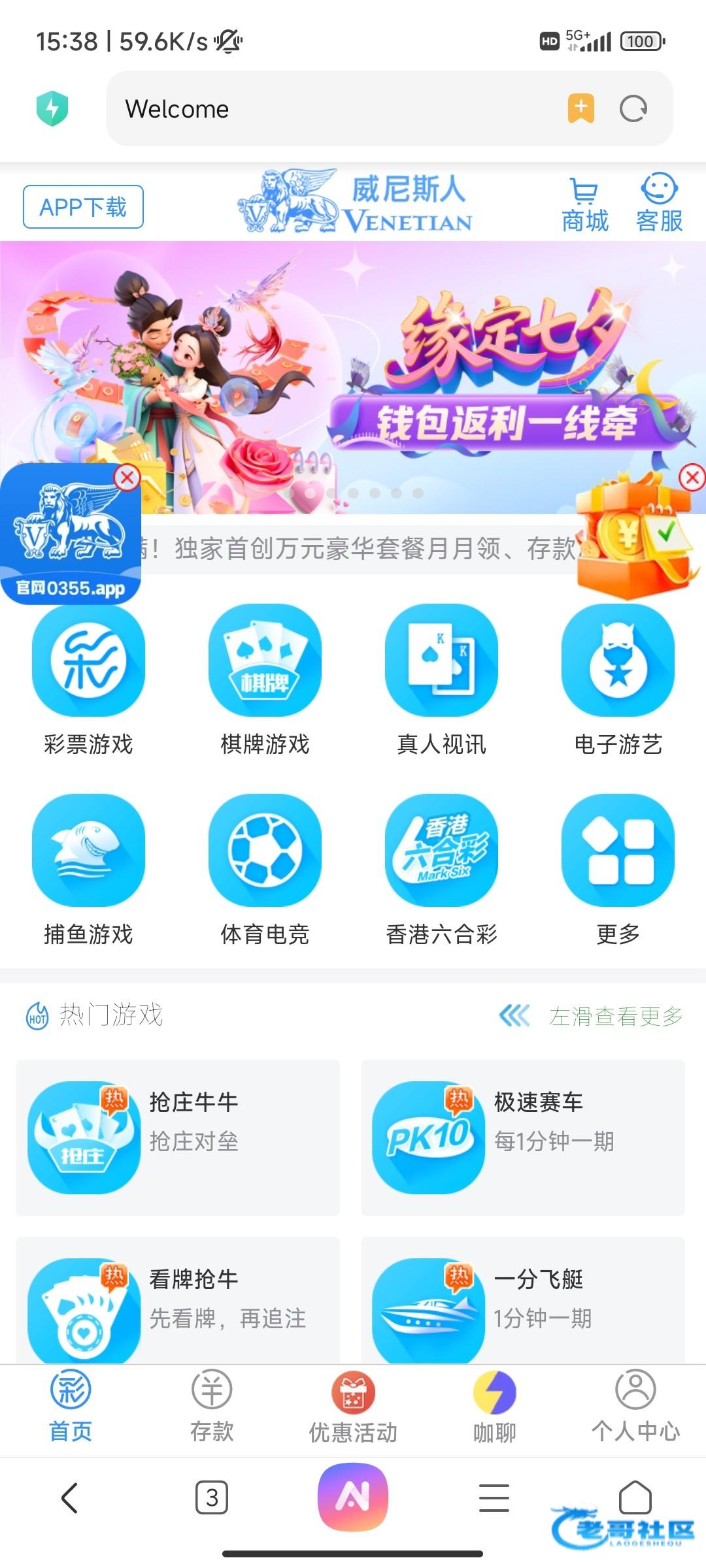
Task: Open 香港六合彩 category
Action: point(441,869)
